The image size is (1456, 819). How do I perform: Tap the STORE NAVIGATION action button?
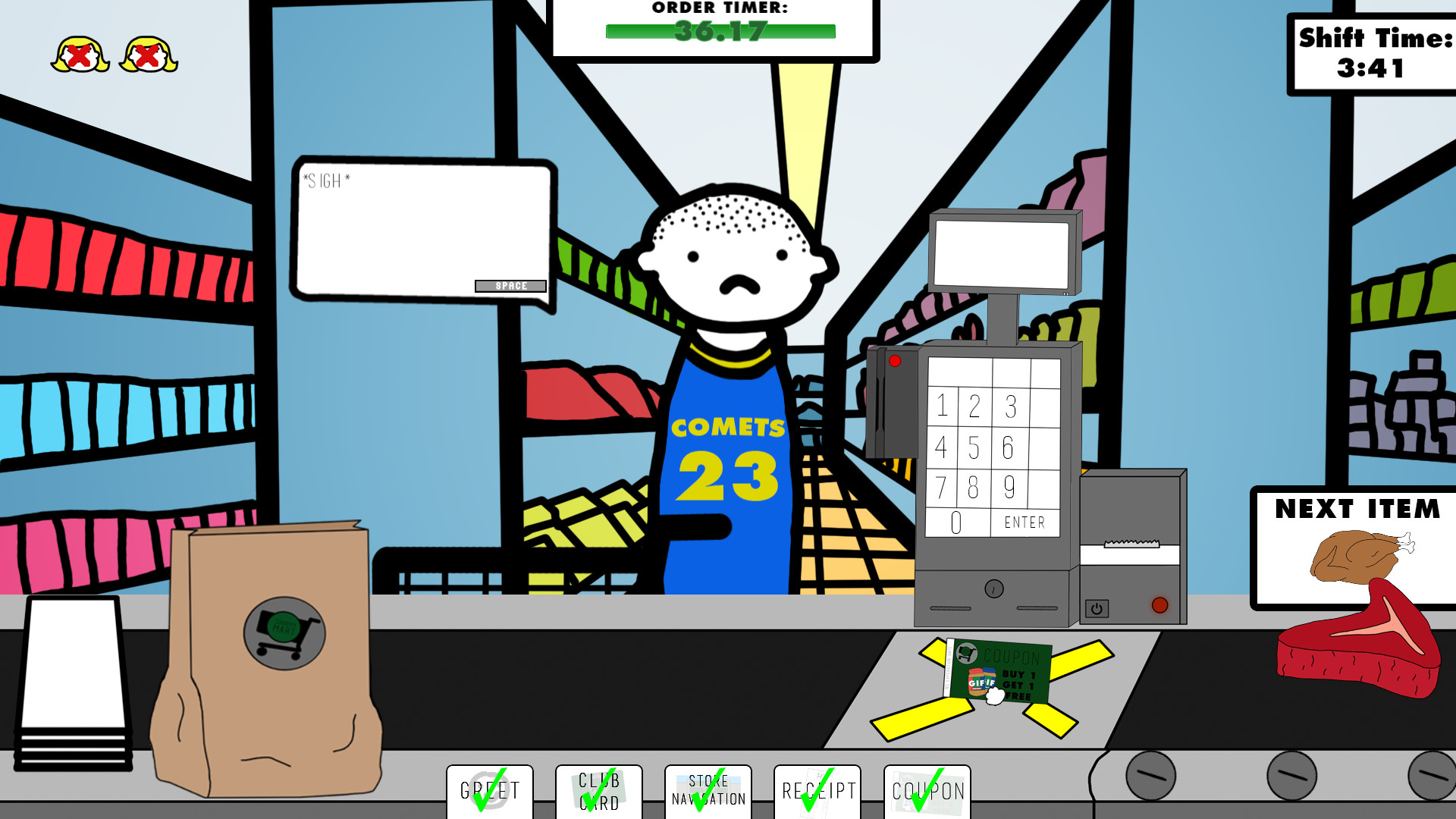[708, 791]
